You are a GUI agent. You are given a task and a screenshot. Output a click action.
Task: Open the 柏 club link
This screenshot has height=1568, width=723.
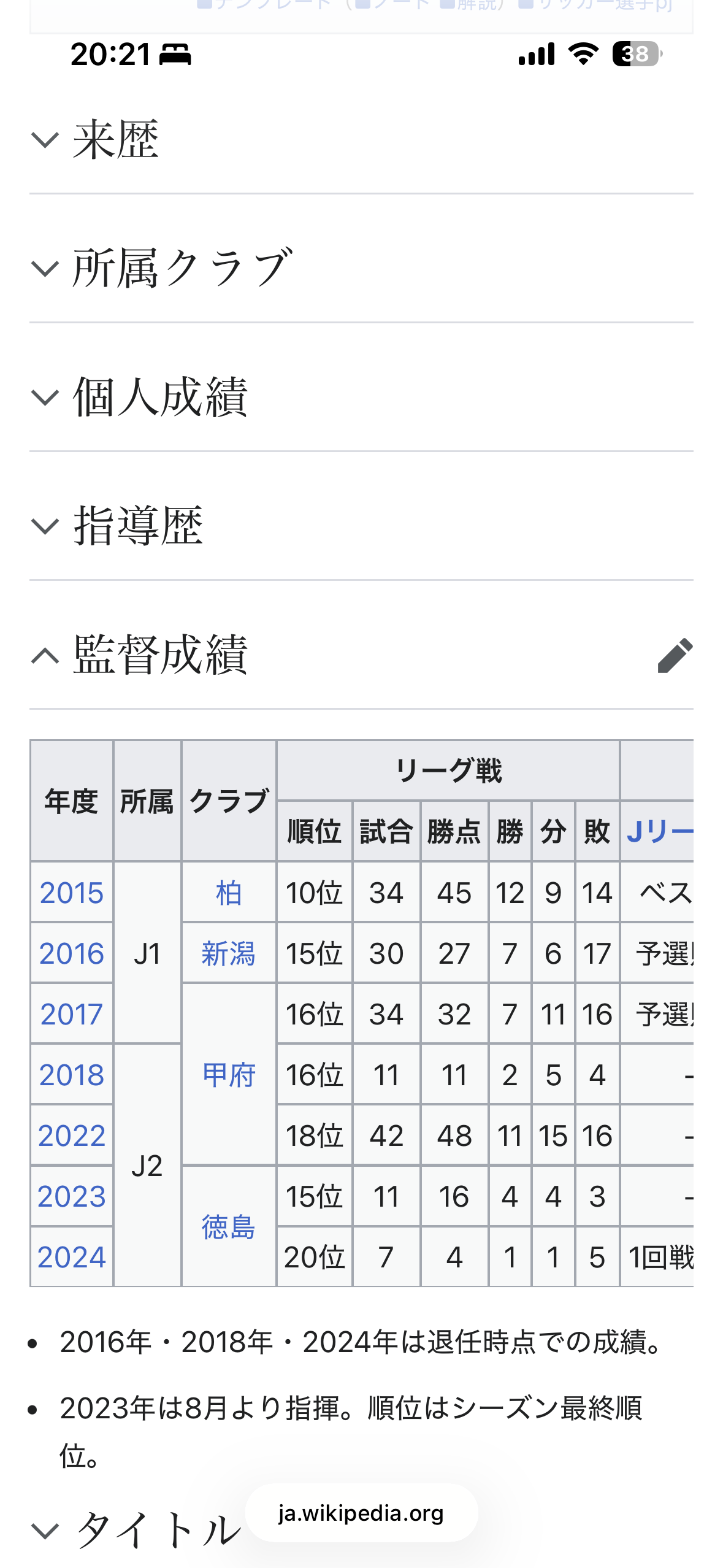point(228,893)
